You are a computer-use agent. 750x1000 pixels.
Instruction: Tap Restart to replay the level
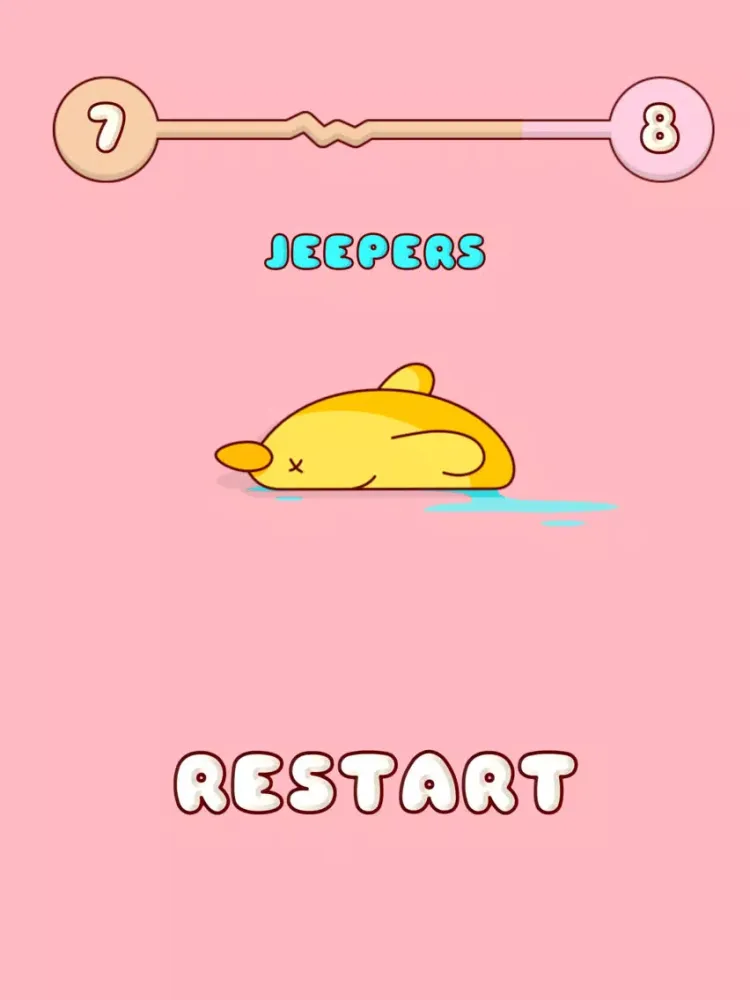coord(375,782)
